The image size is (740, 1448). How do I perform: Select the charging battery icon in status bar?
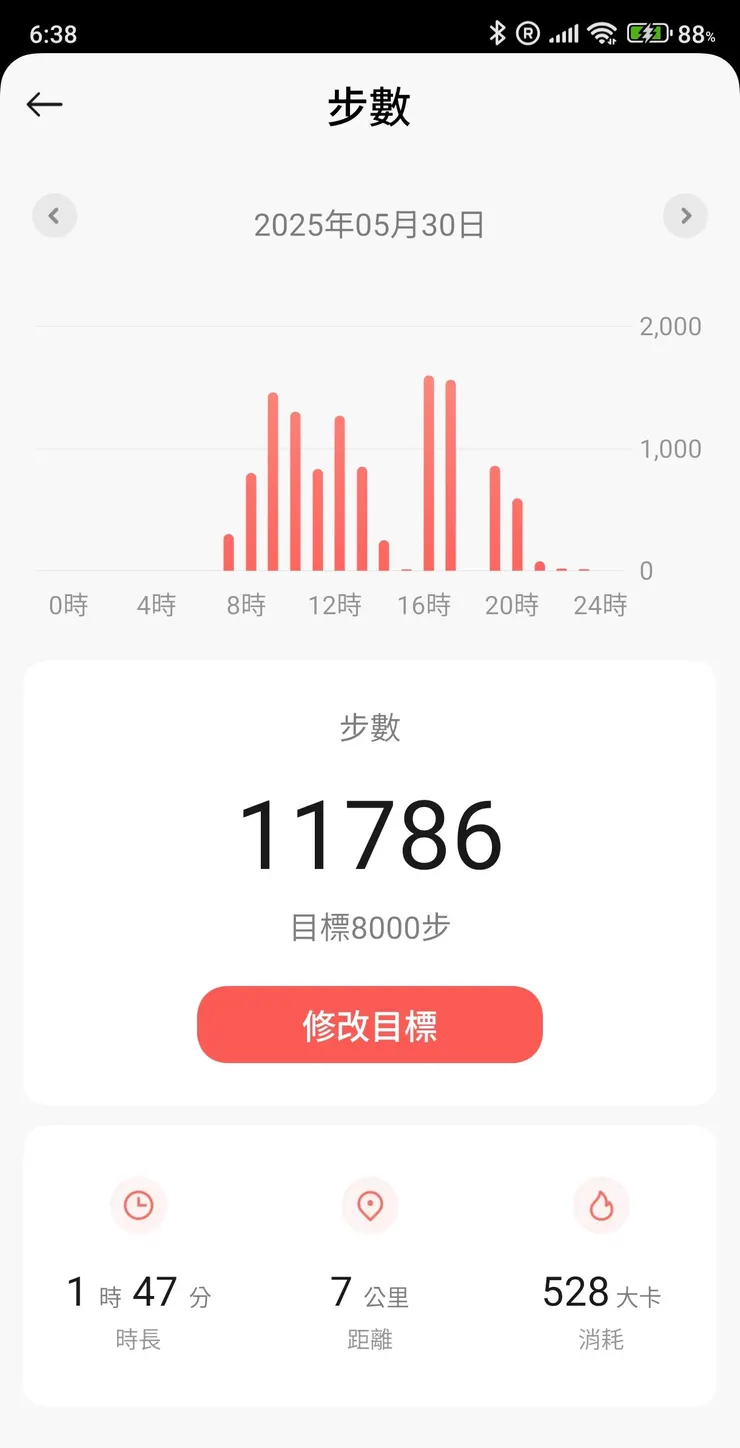pos(646,33)
